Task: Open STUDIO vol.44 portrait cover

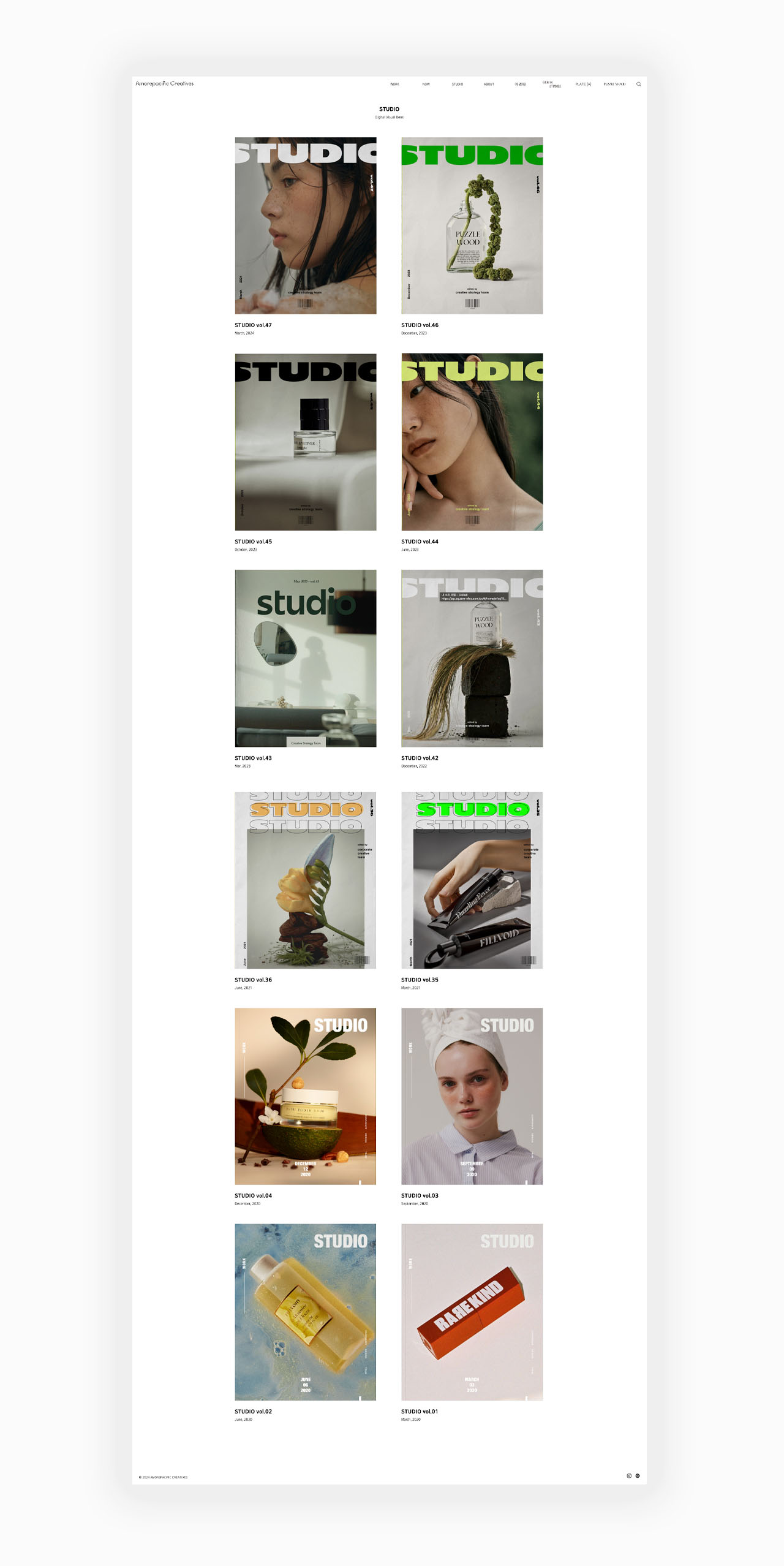Action: (473, 442)
